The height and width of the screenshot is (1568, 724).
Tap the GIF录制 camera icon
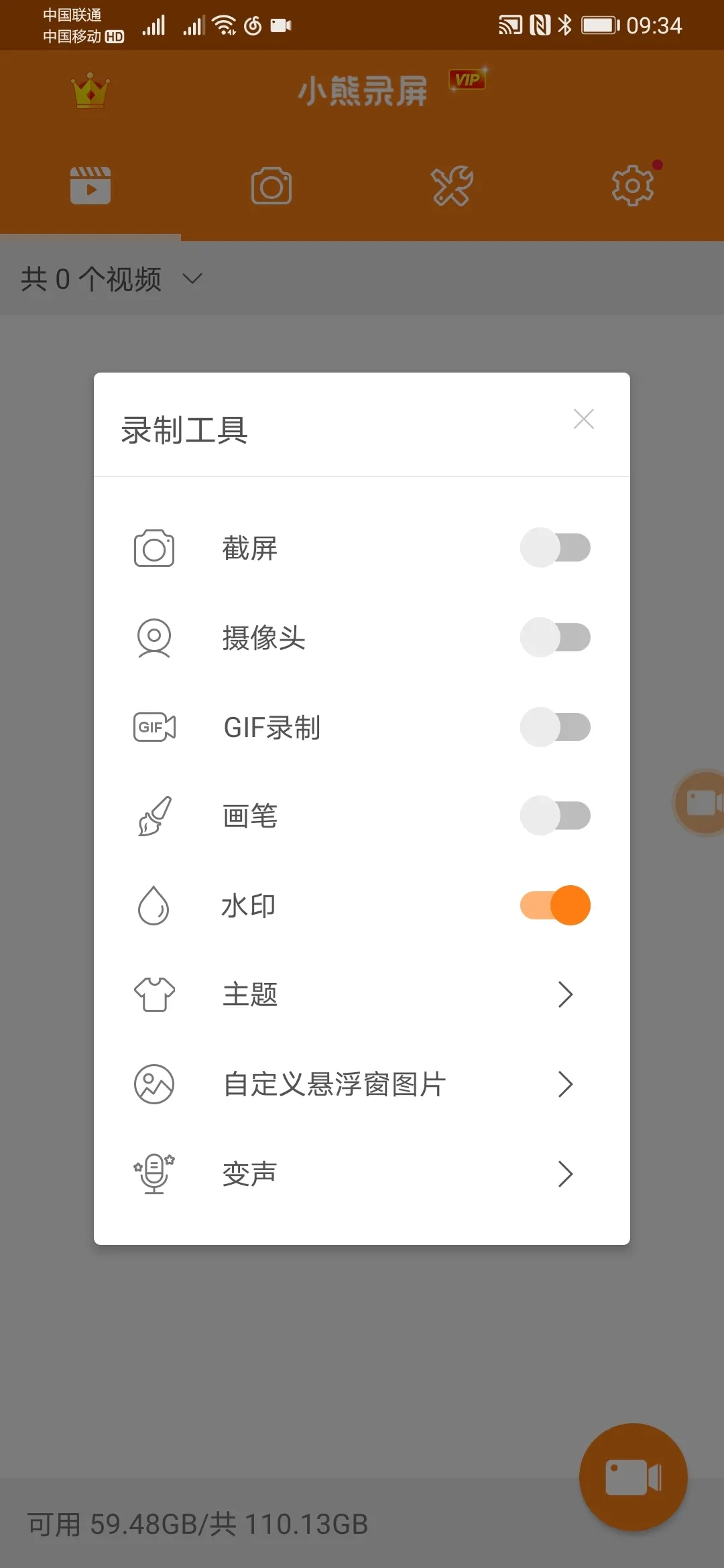(154, 727)
